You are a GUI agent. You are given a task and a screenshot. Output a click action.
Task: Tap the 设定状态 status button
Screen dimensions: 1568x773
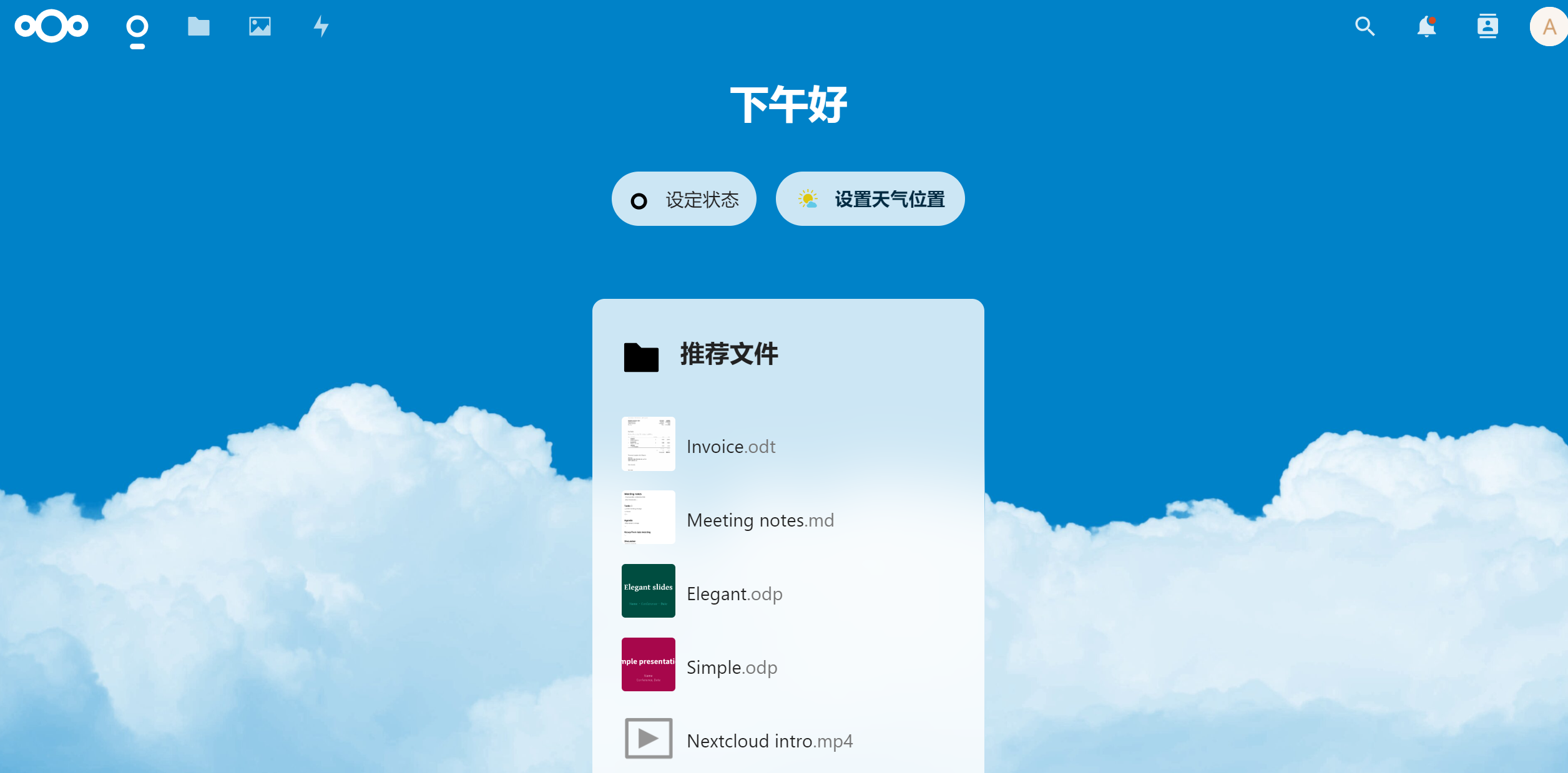pos(684,199)
